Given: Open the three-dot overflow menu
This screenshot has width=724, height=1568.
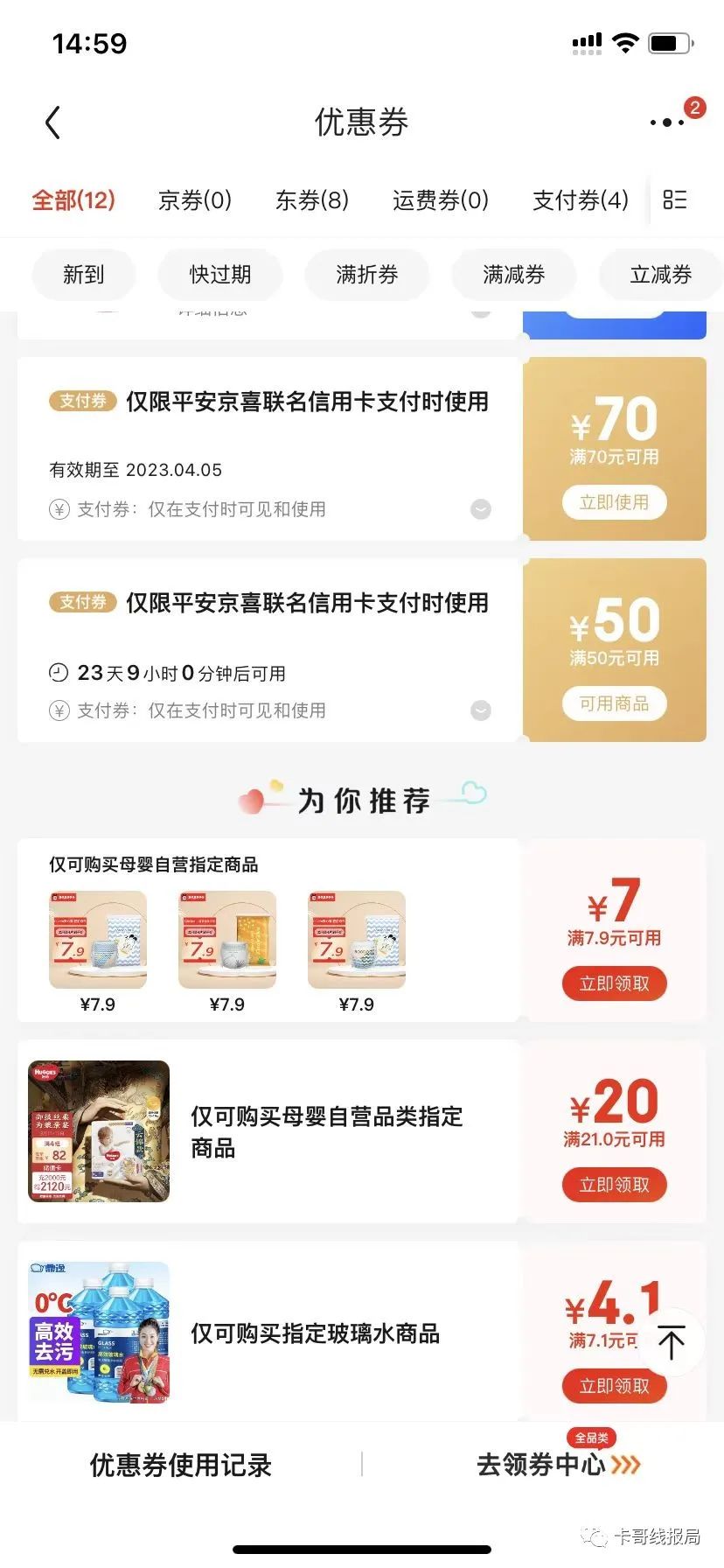Looking at the screenshot, I should pyautogui.click(x=667, y=122).
